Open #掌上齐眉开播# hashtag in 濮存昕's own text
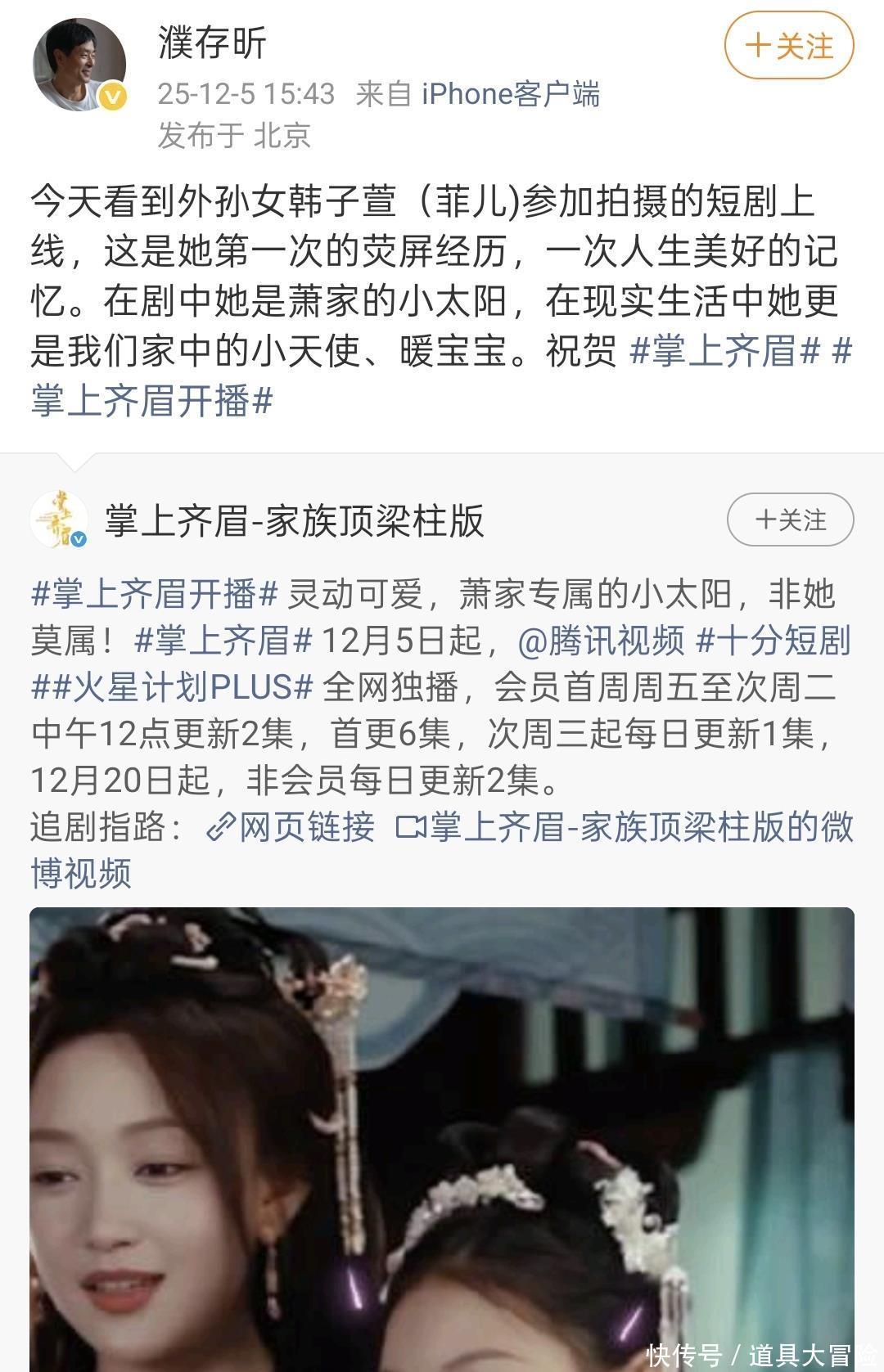The height and width of the screenshot is (1372, 884). [151, 401]
